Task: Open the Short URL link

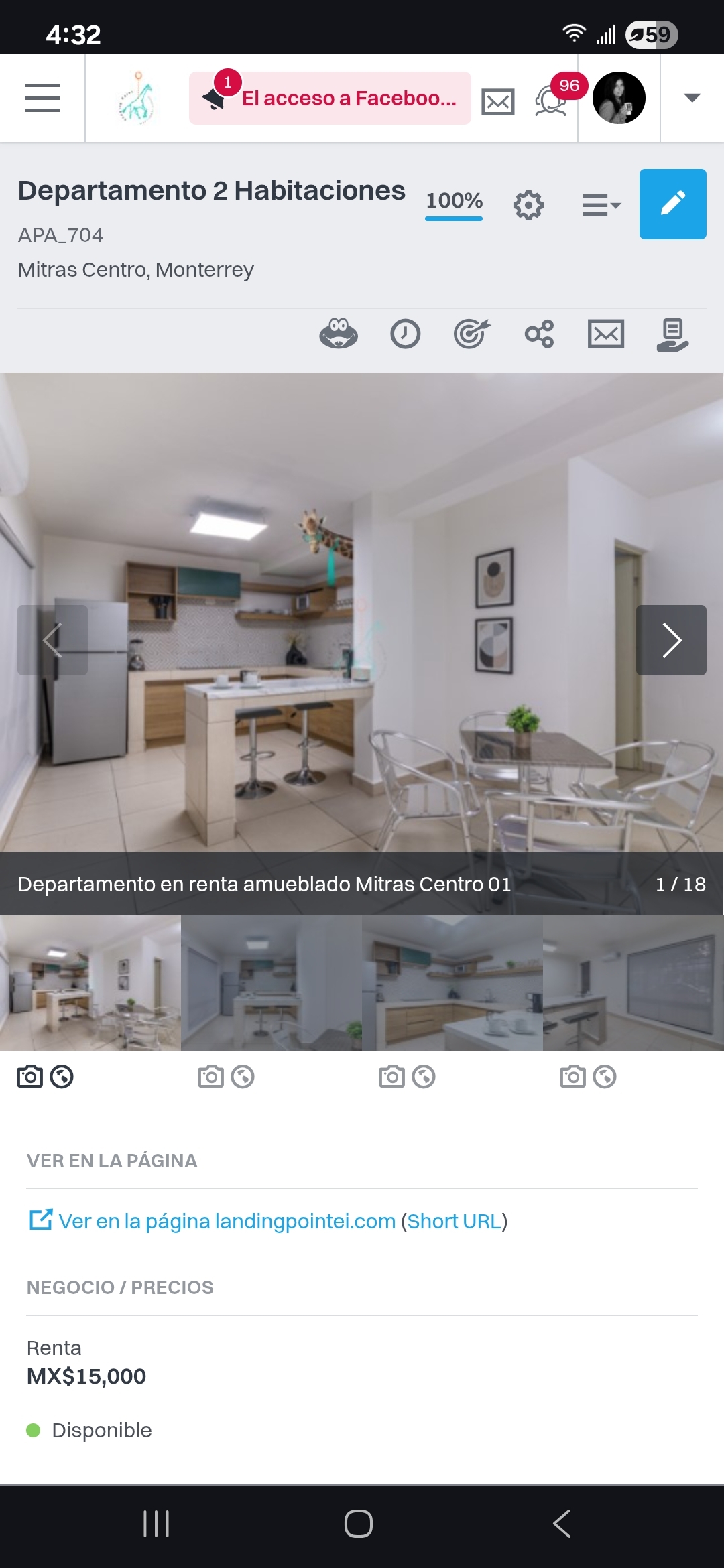Action: tap(455, 1221)
